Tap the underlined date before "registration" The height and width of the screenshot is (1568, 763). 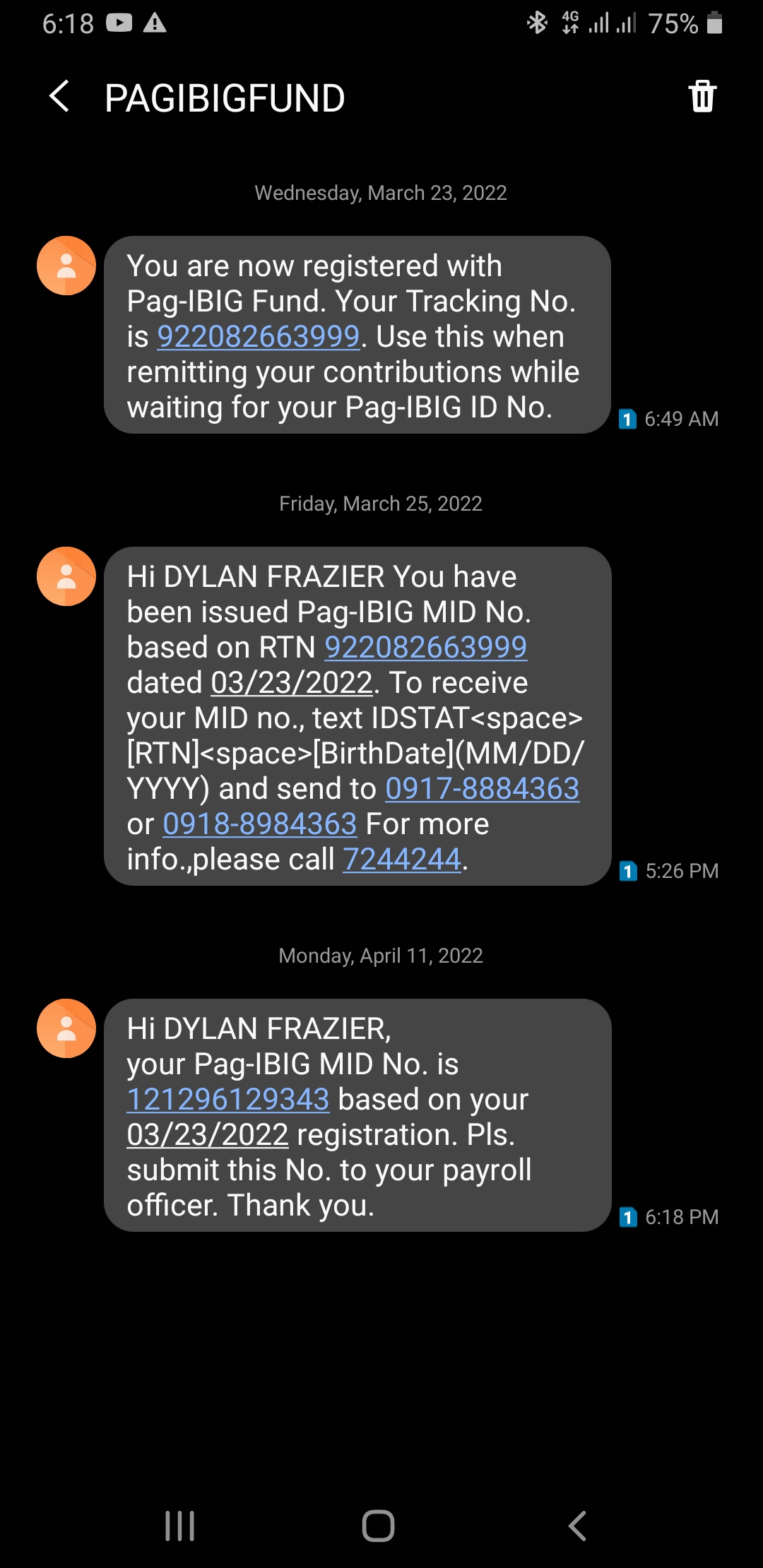pyautogui.click(x=208, y=1135)
